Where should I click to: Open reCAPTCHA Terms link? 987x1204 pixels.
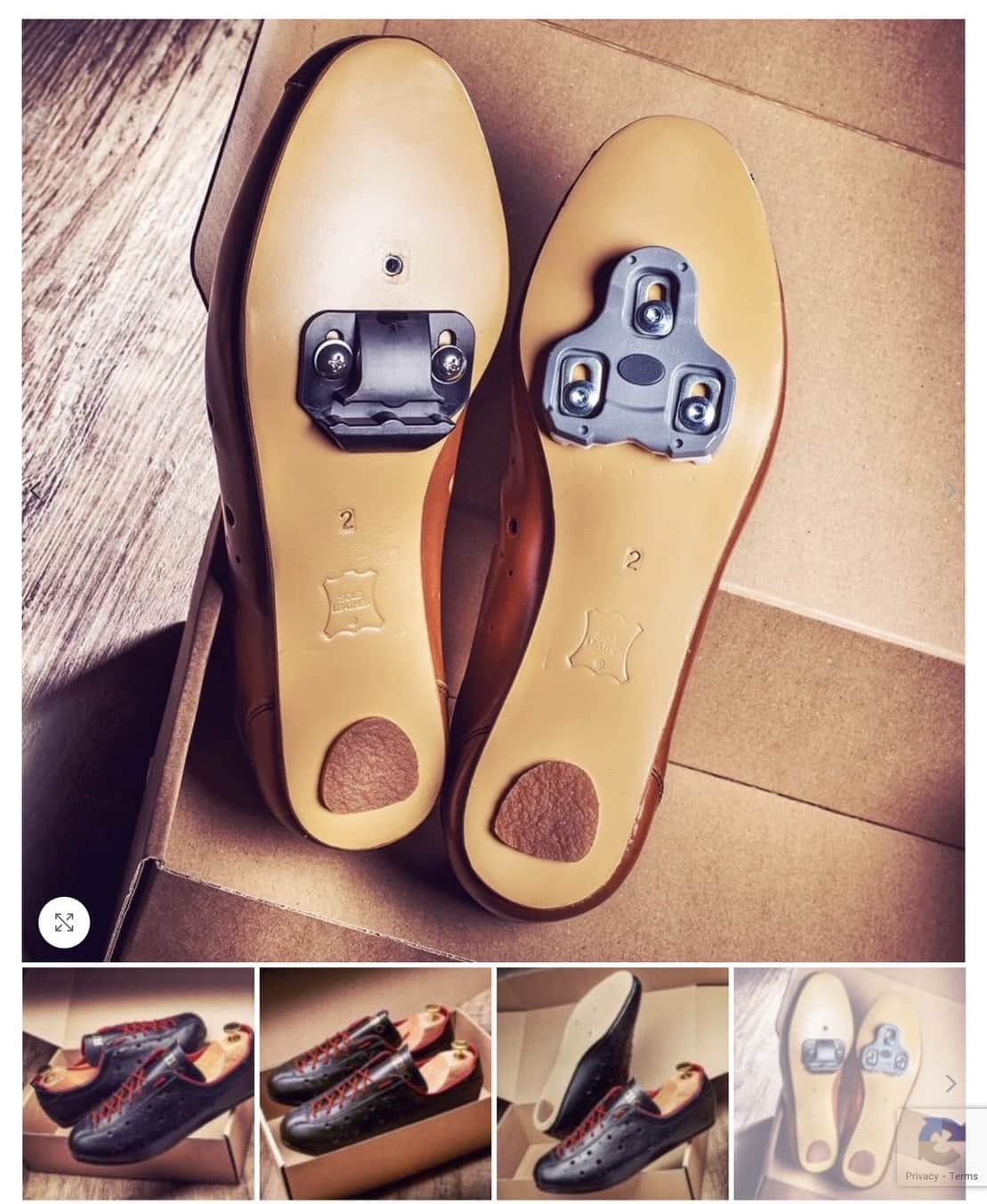coord(964,1176)
